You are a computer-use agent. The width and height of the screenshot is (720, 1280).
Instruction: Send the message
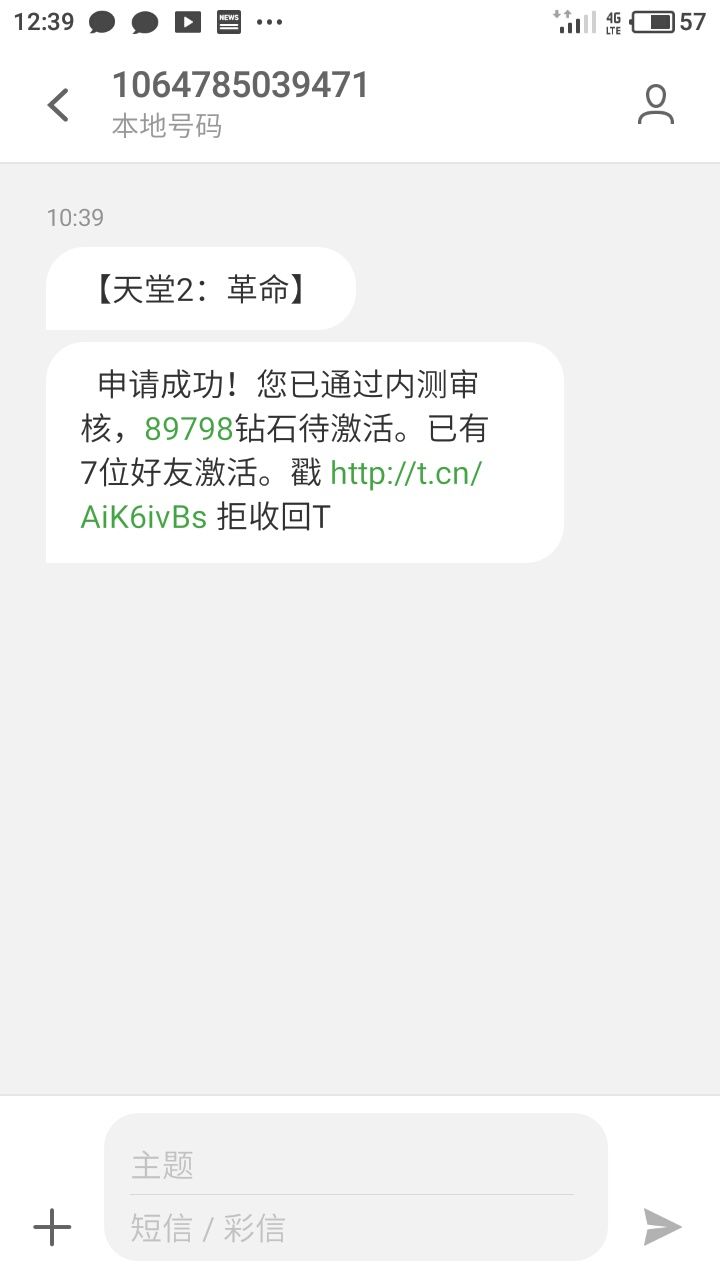click(662, 1227)
